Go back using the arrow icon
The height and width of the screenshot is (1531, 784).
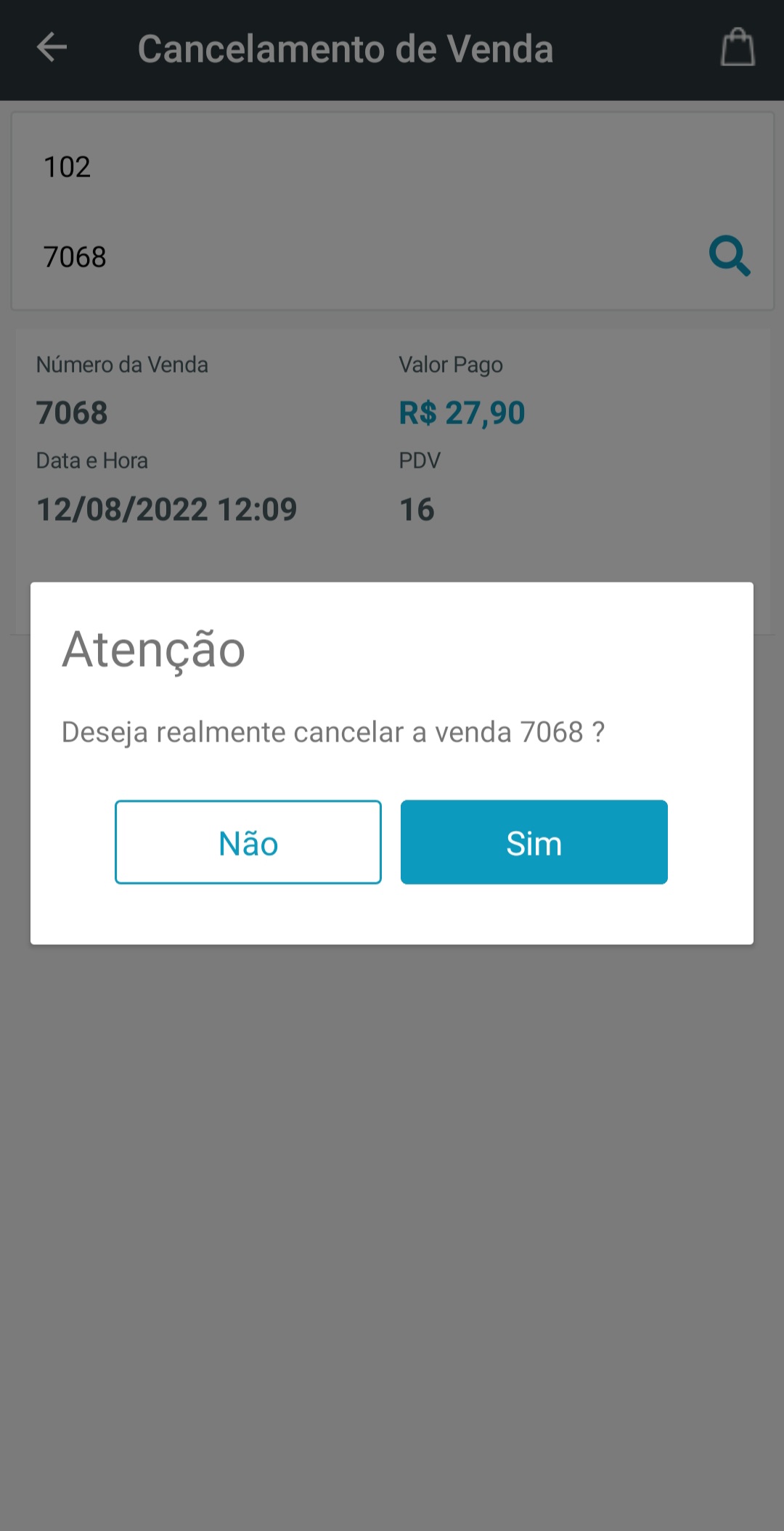(52, 48)
